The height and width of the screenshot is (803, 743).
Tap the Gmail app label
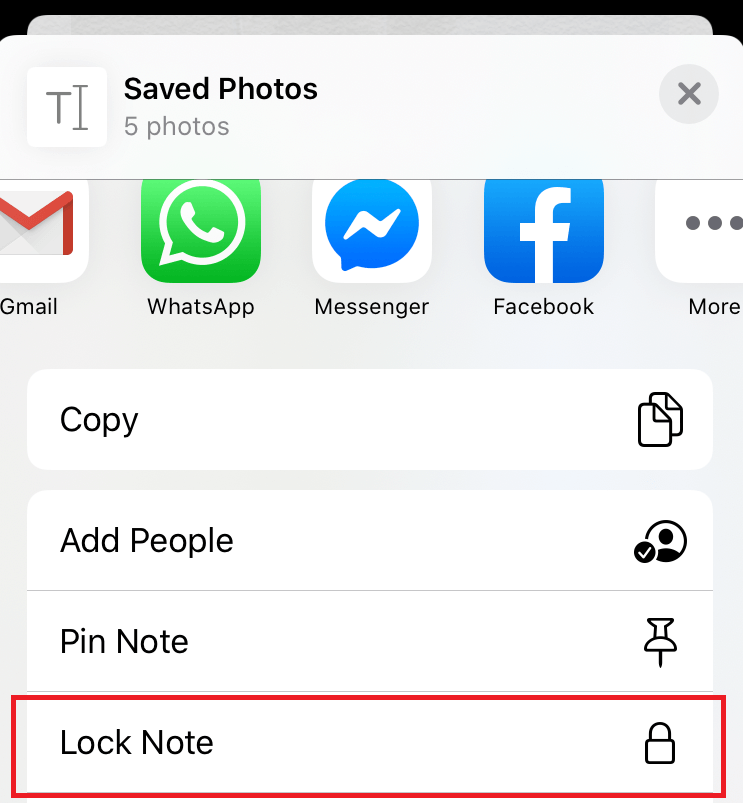(28, 306)
